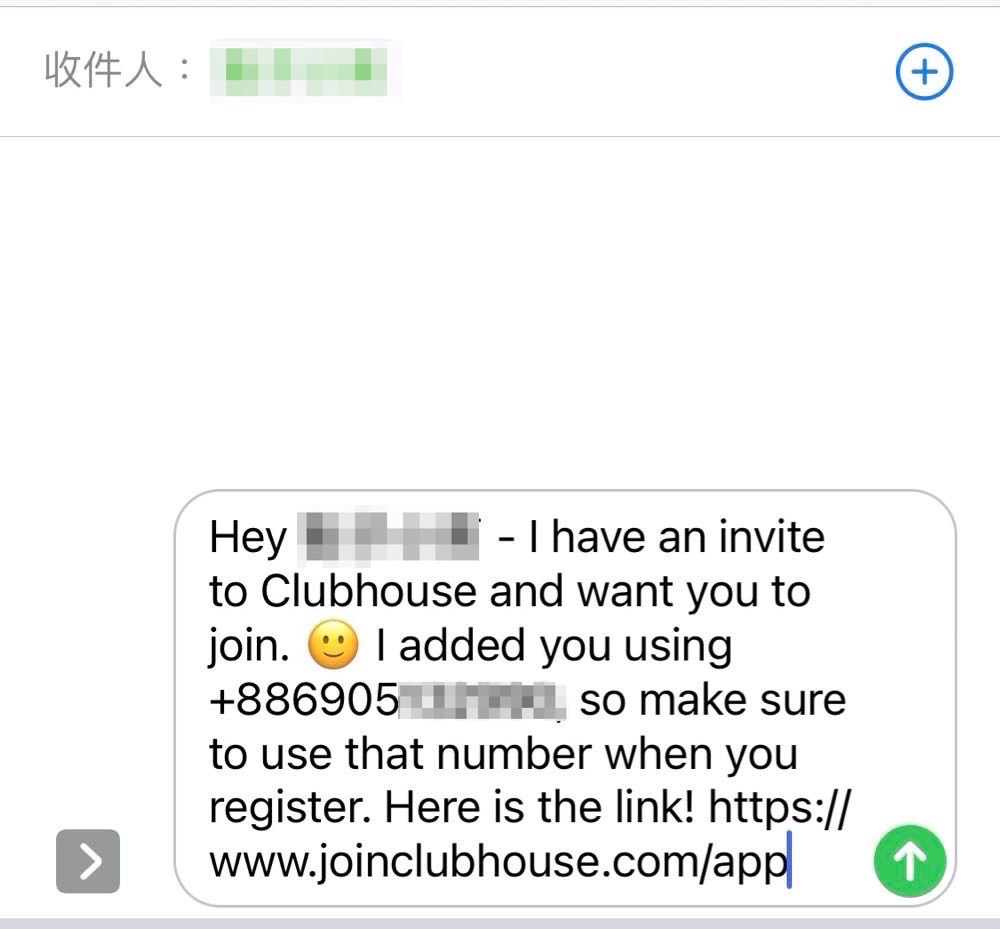Add a contact with the plus icon

coord(924,72)
